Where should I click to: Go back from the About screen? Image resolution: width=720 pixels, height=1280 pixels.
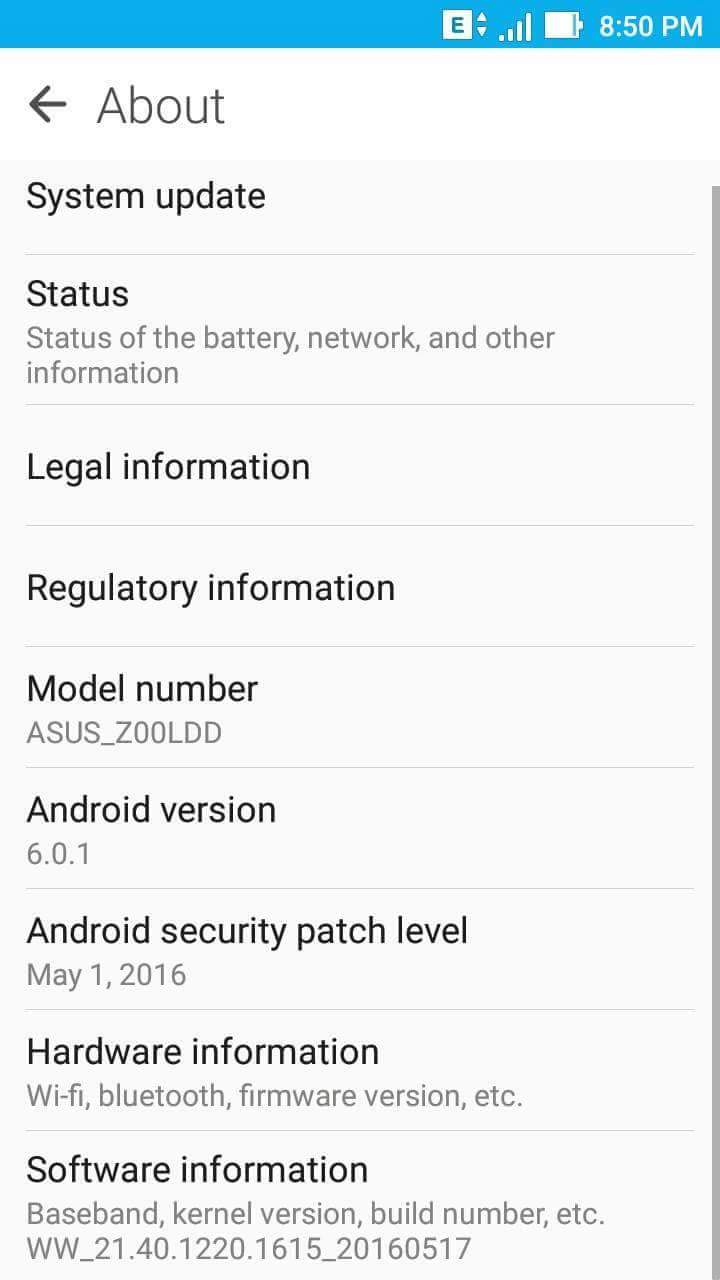[x=47, y=104]
